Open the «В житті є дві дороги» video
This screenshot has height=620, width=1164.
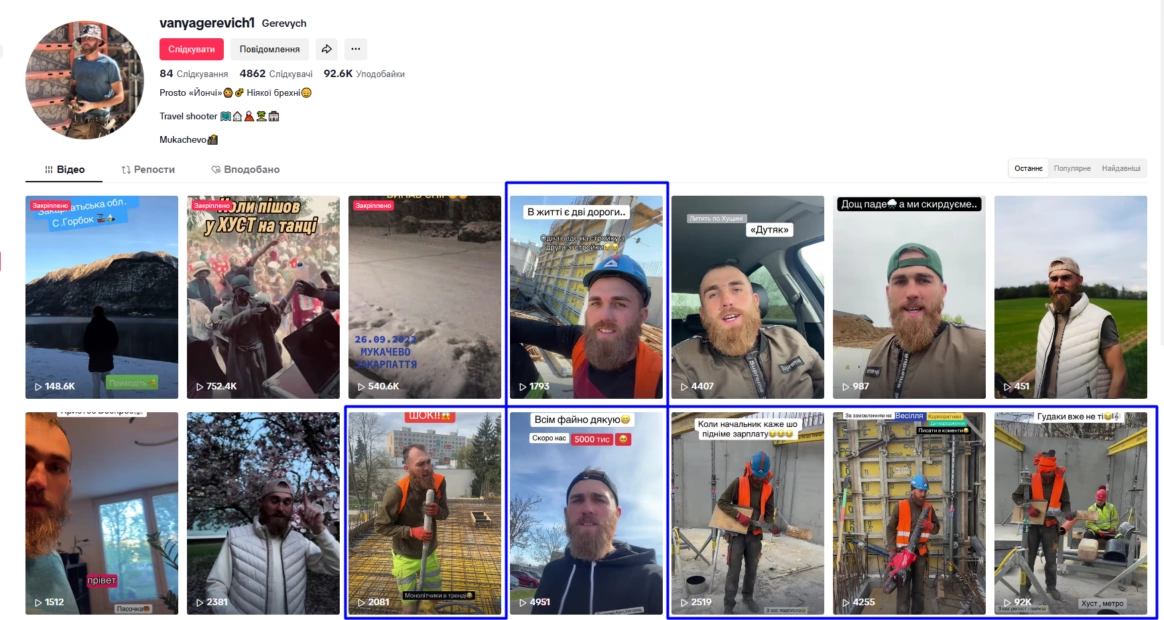coord(586,297)
